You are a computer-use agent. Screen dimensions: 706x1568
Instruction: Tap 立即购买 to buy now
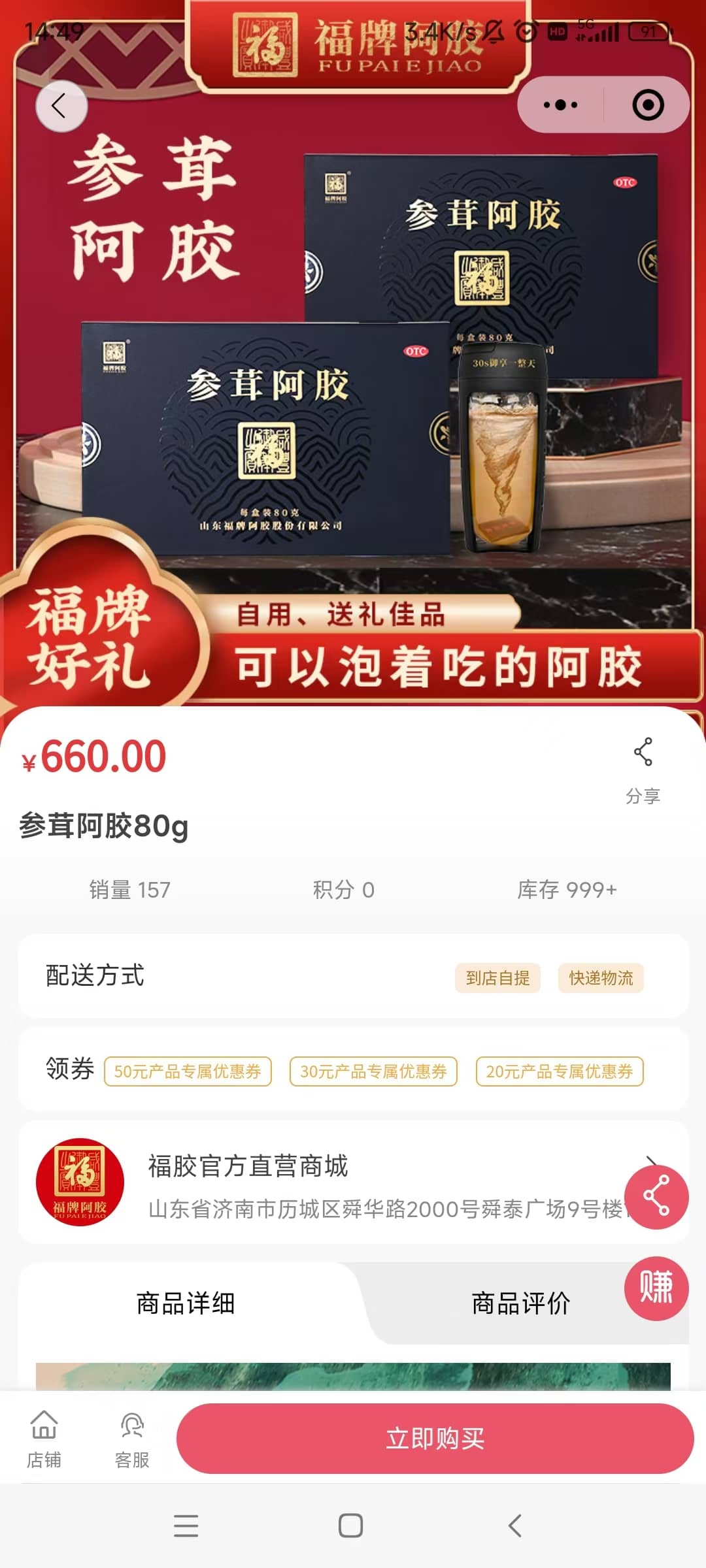(435, 1439)
